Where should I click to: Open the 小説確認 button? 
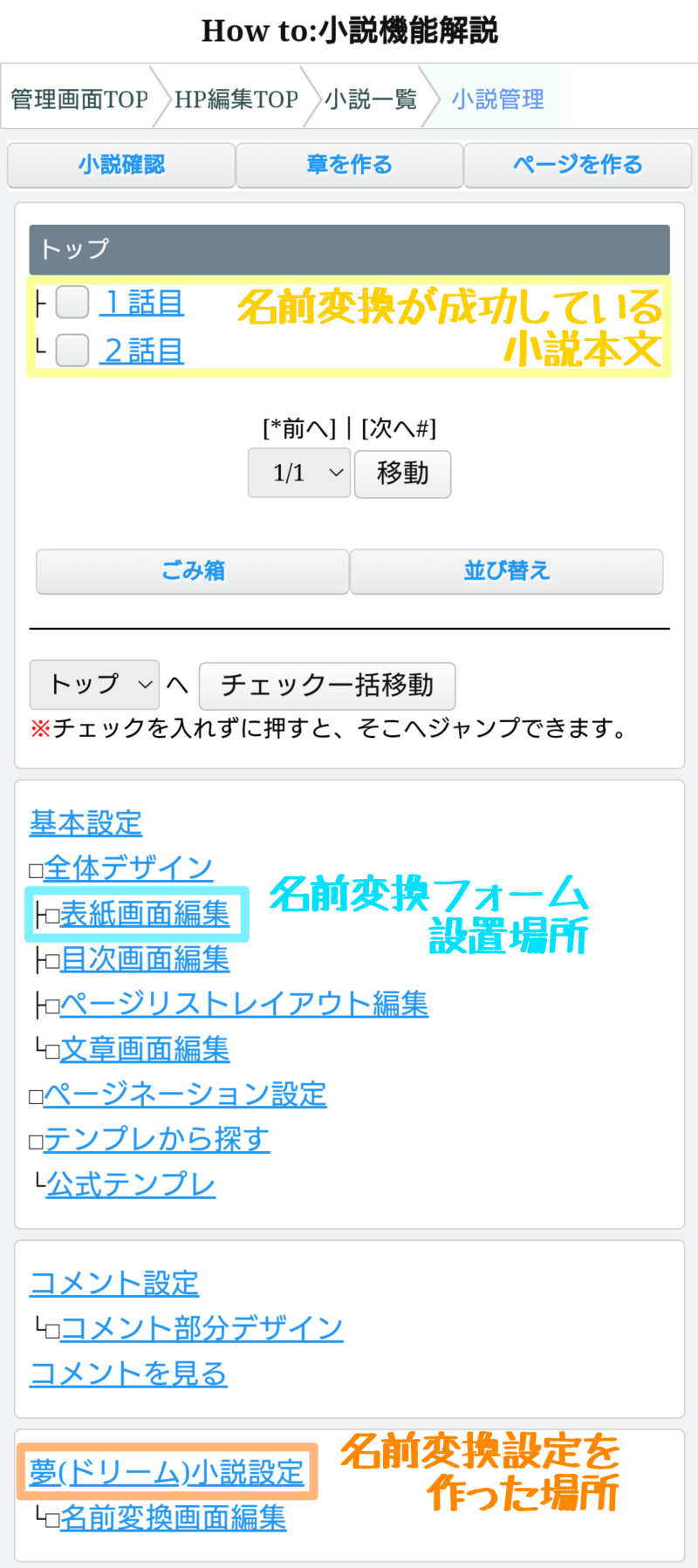pyautogui.click(x=121, y=165)
